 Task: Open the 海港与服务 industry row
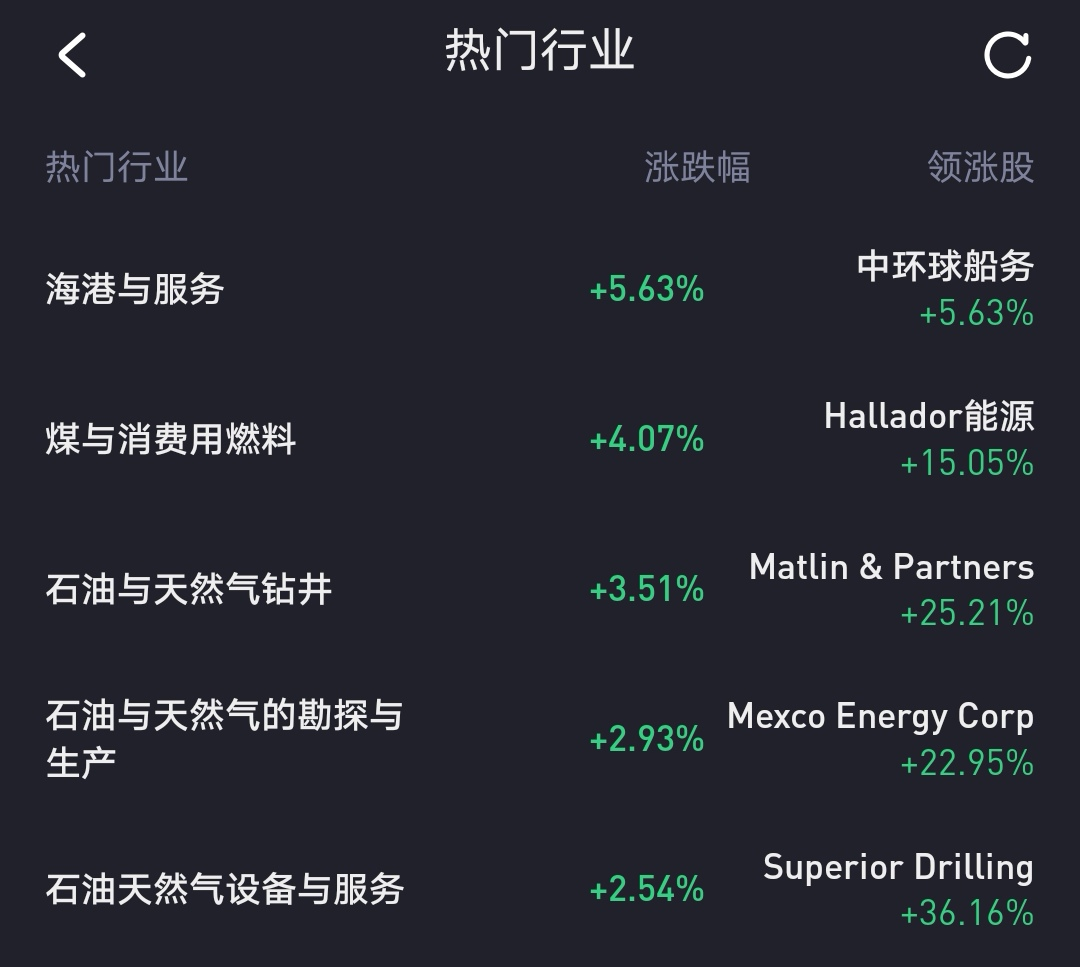[x=135, y=290]
